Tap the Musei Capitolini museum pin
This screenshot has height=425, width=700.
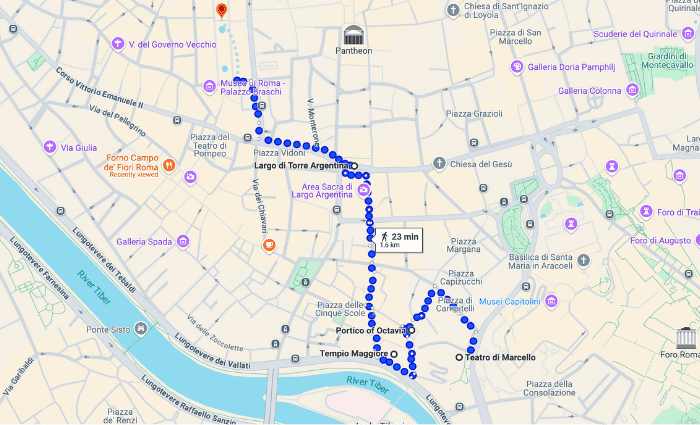point(549,301)
